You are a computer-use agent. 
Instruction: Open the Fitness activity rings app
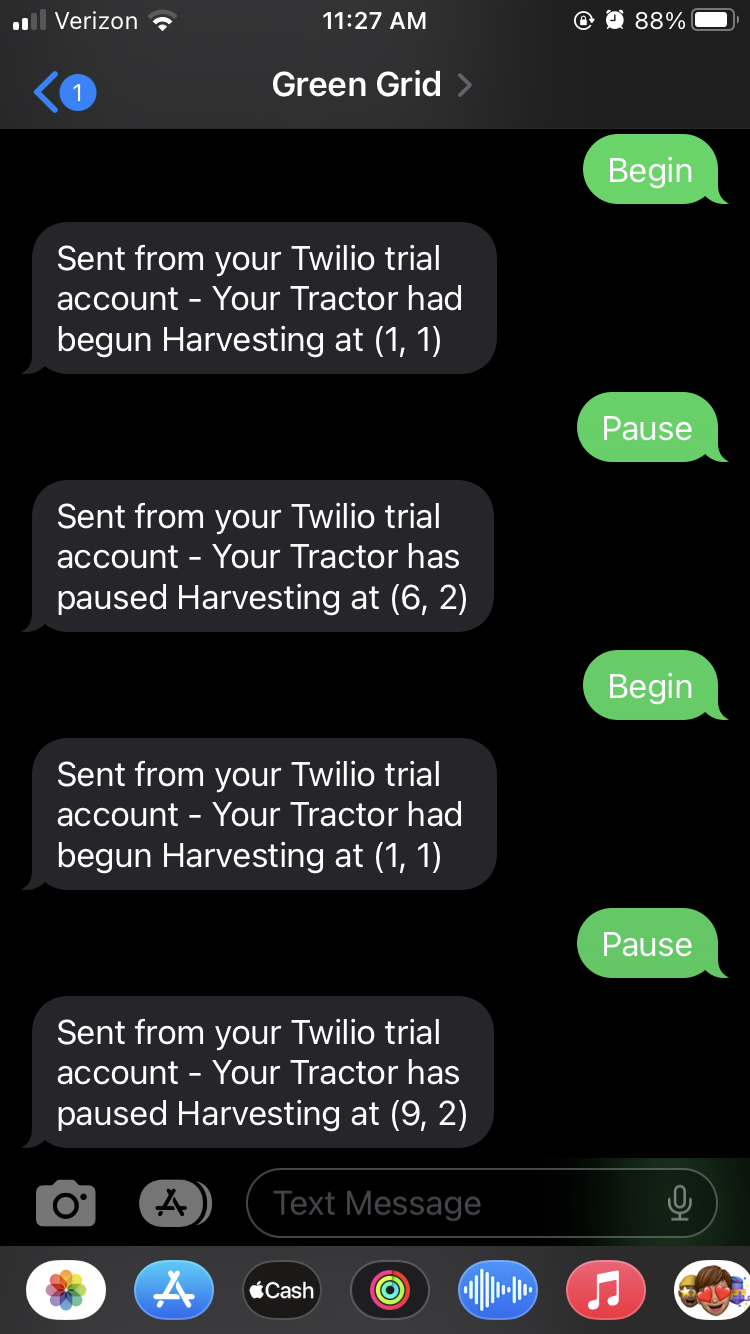click(x=390, y=1290)
